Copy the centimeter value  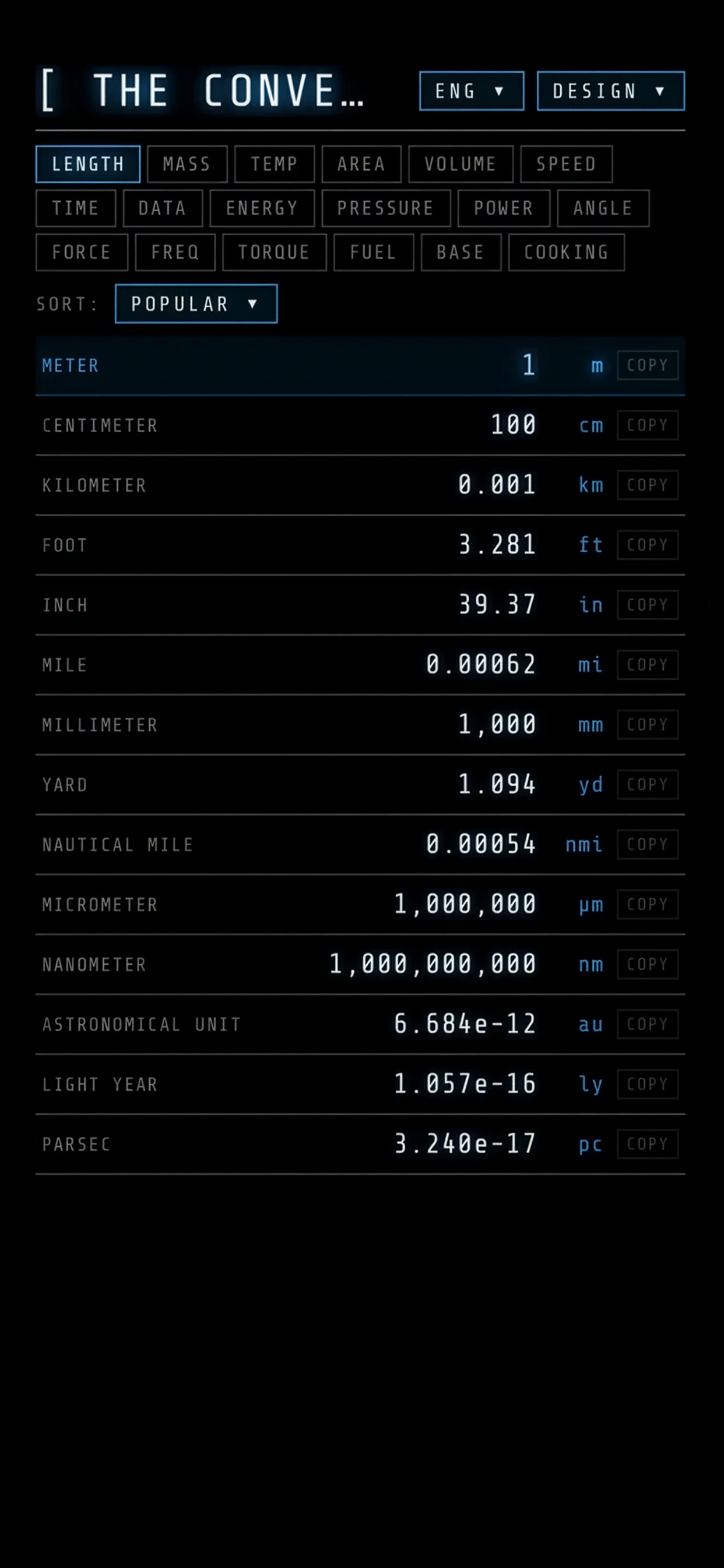click(x=647, y=425)
